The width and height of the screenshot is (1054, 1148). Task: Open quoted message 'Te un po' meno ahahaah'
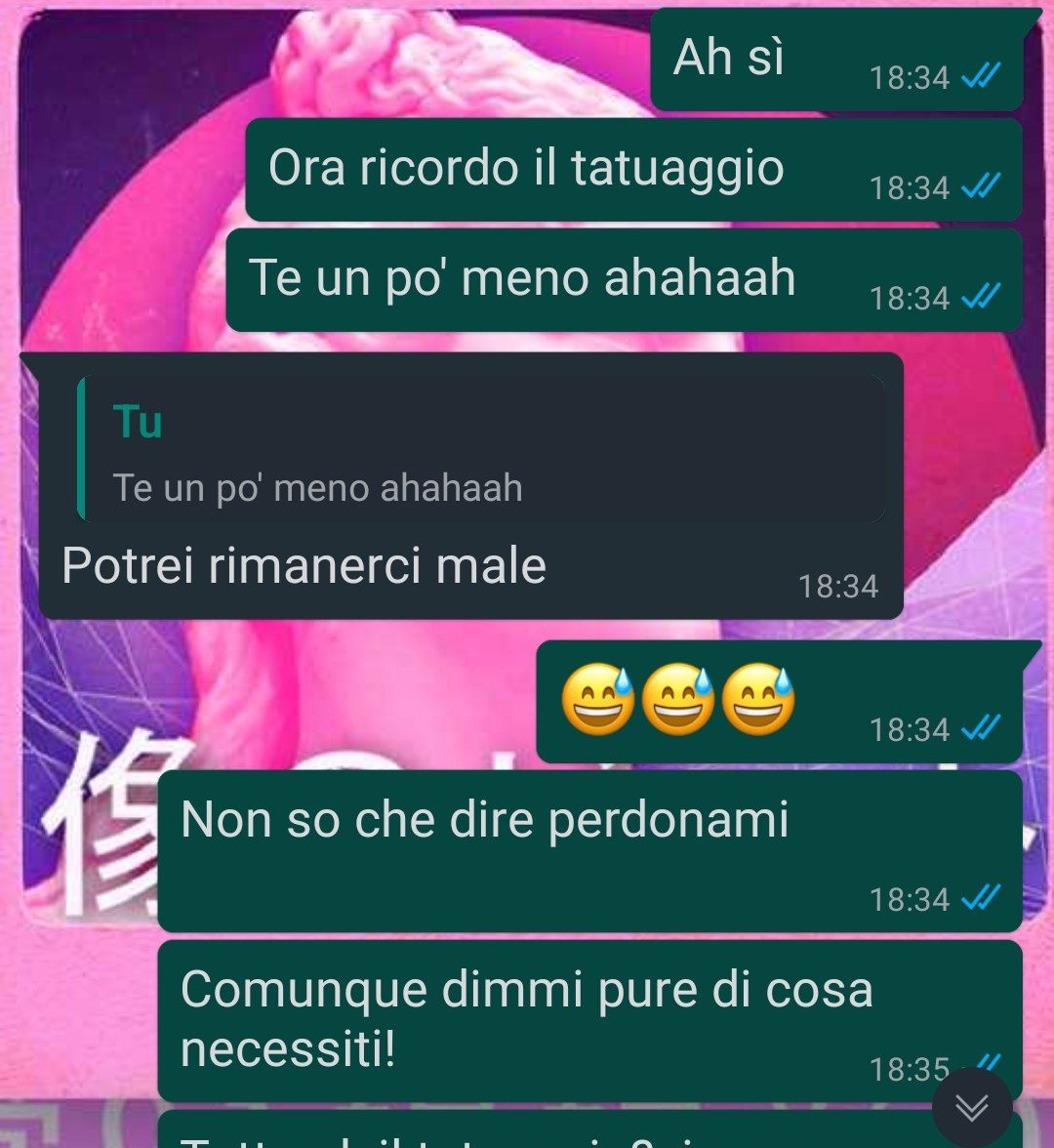pos(480,450)
